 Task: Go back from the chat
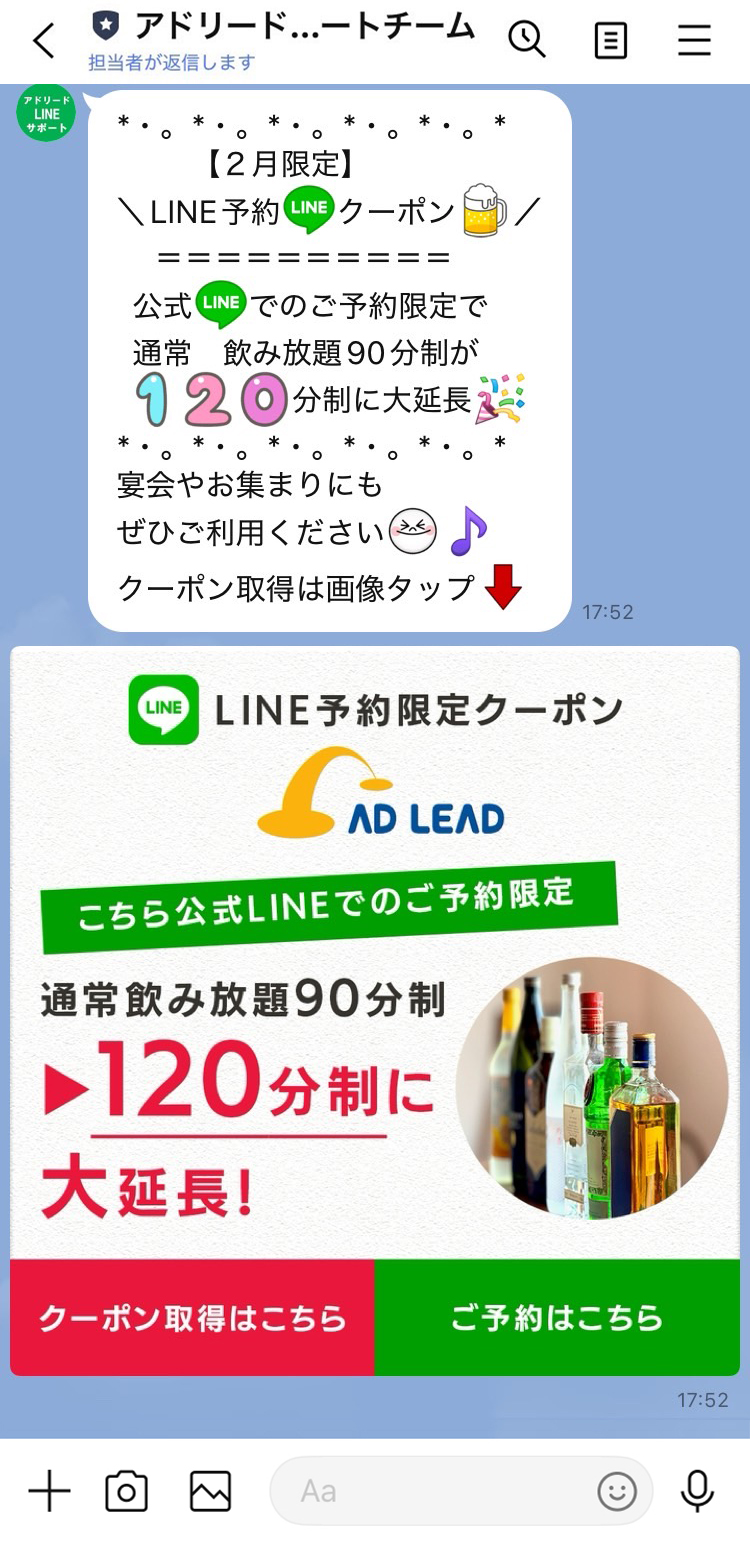pos(43,41)
